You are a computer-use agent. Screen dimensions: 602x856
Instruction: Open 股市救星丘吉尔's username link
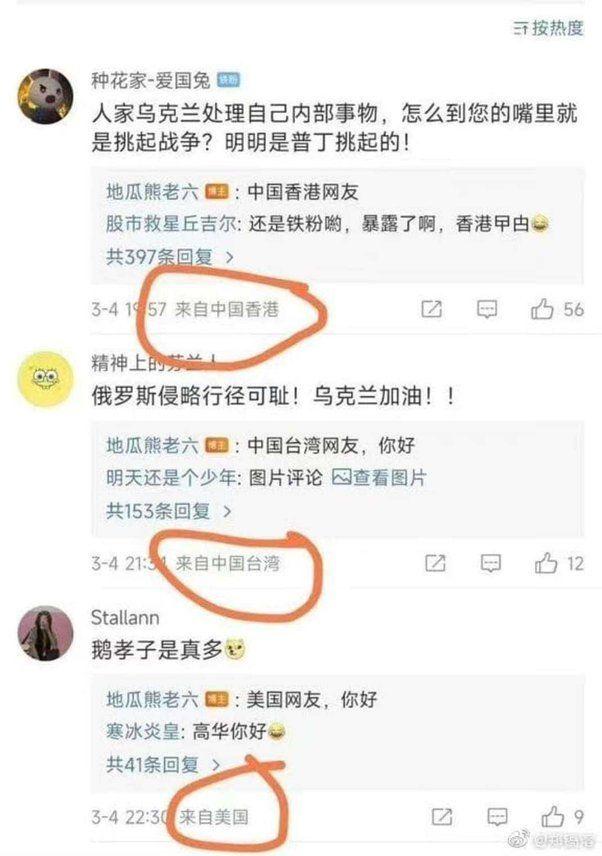pos(167,223)
